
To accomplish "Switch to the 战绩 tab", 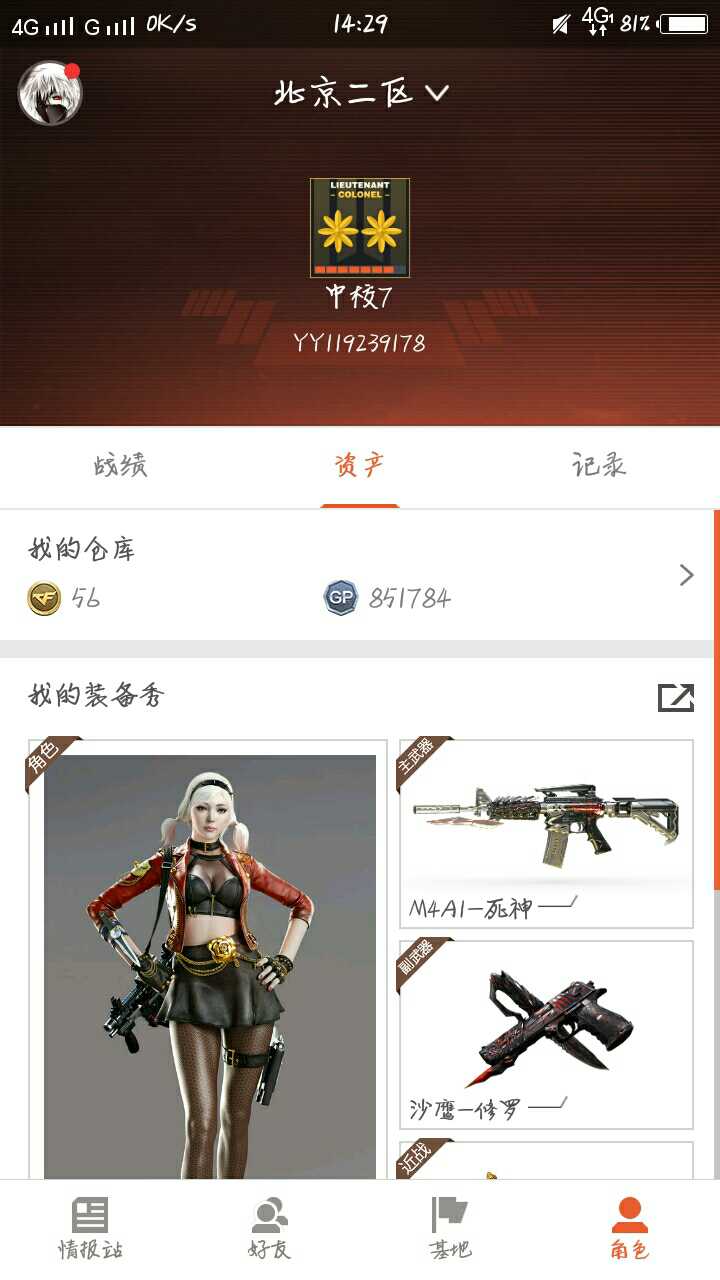I will coord(120,466).
